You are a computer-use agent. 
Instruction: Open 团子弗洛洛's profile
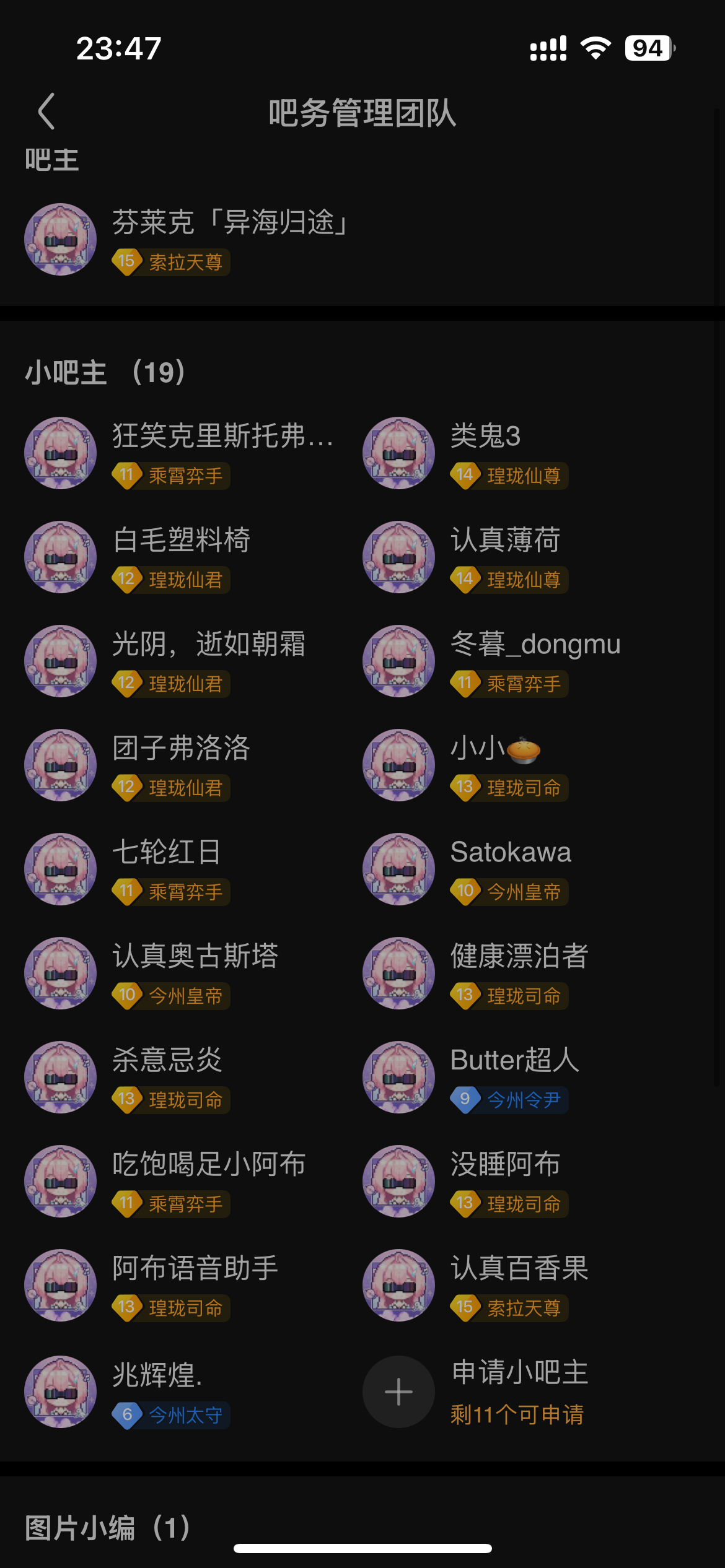click(x=61, y=765)
